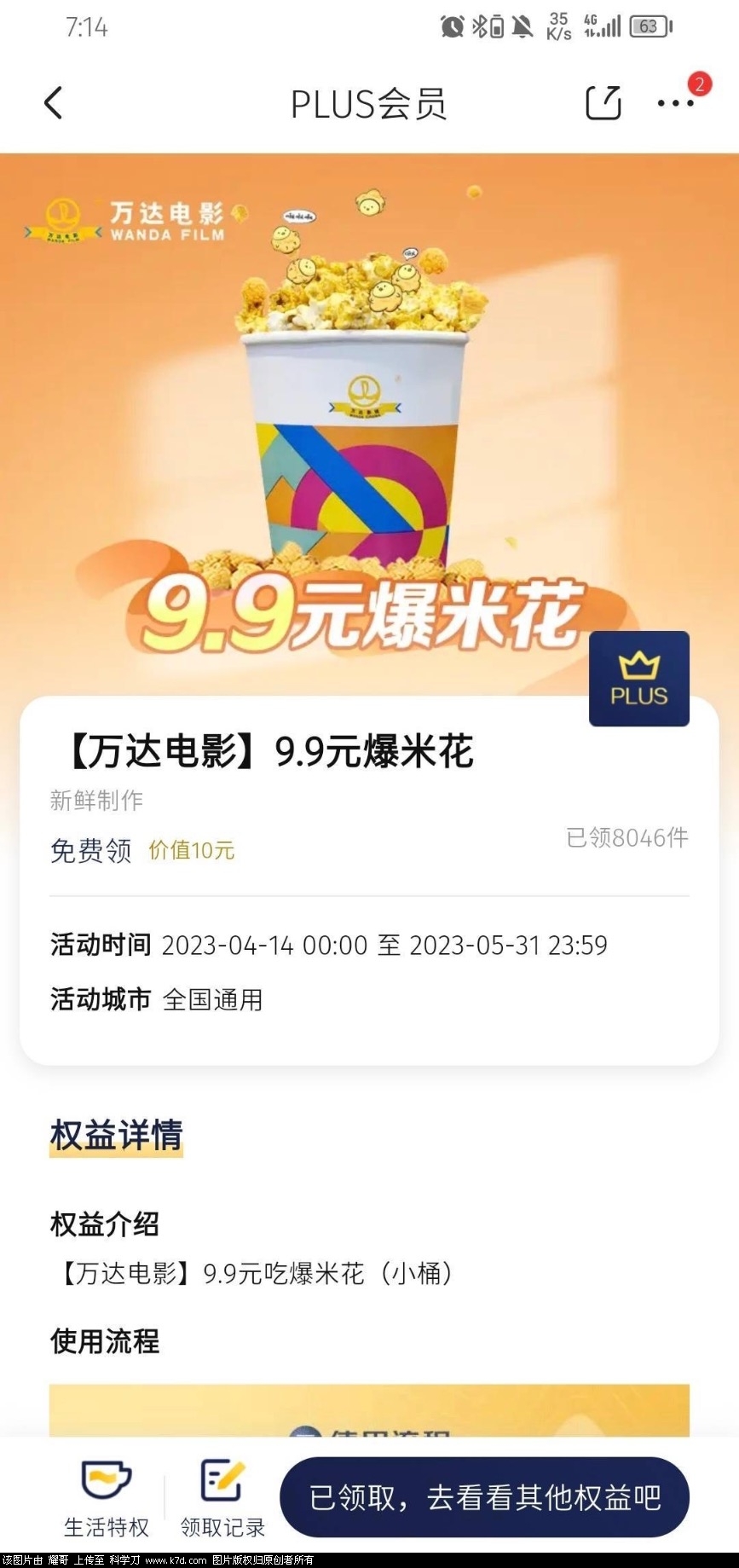Tap 已领取，去看看其他权益吧 button
This screenshot has width=739, height=1568.
tap(484, 1497)
